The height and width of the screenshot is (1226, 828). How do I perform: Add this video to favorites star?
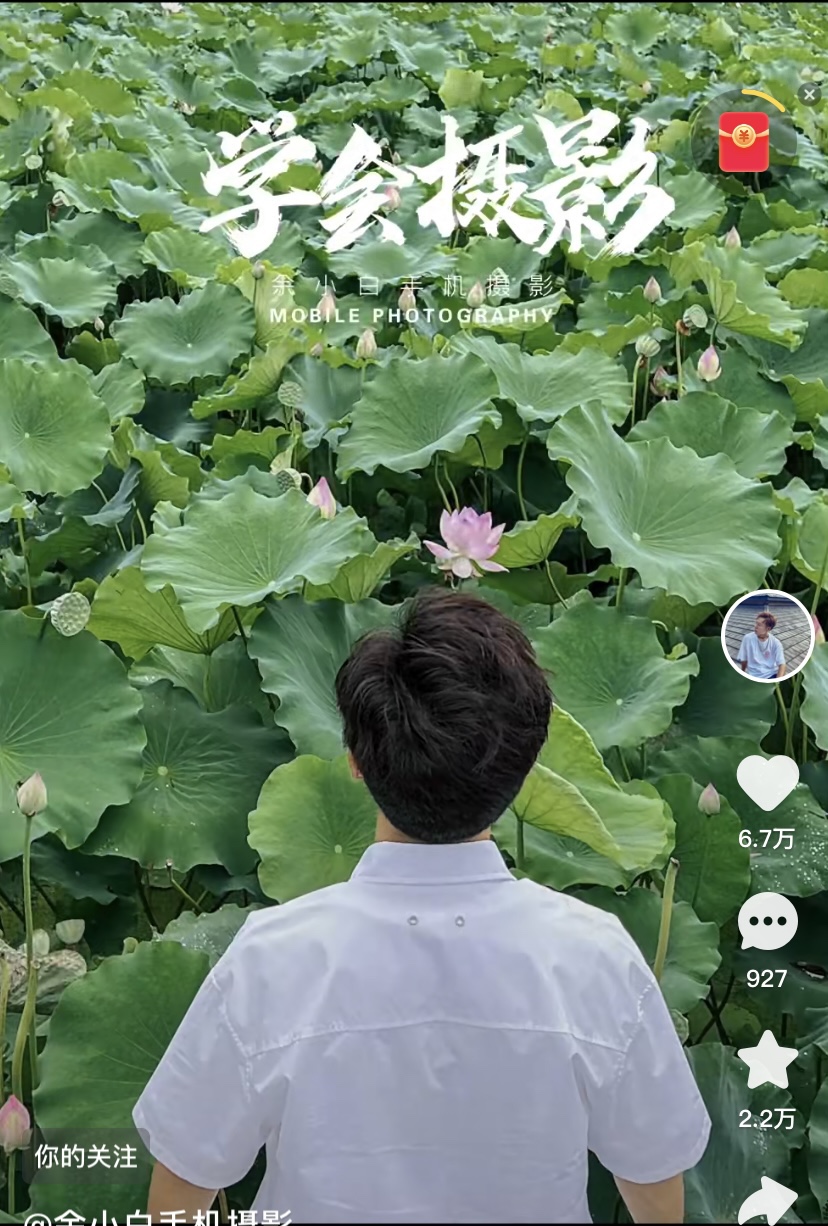coord(767,1061)
